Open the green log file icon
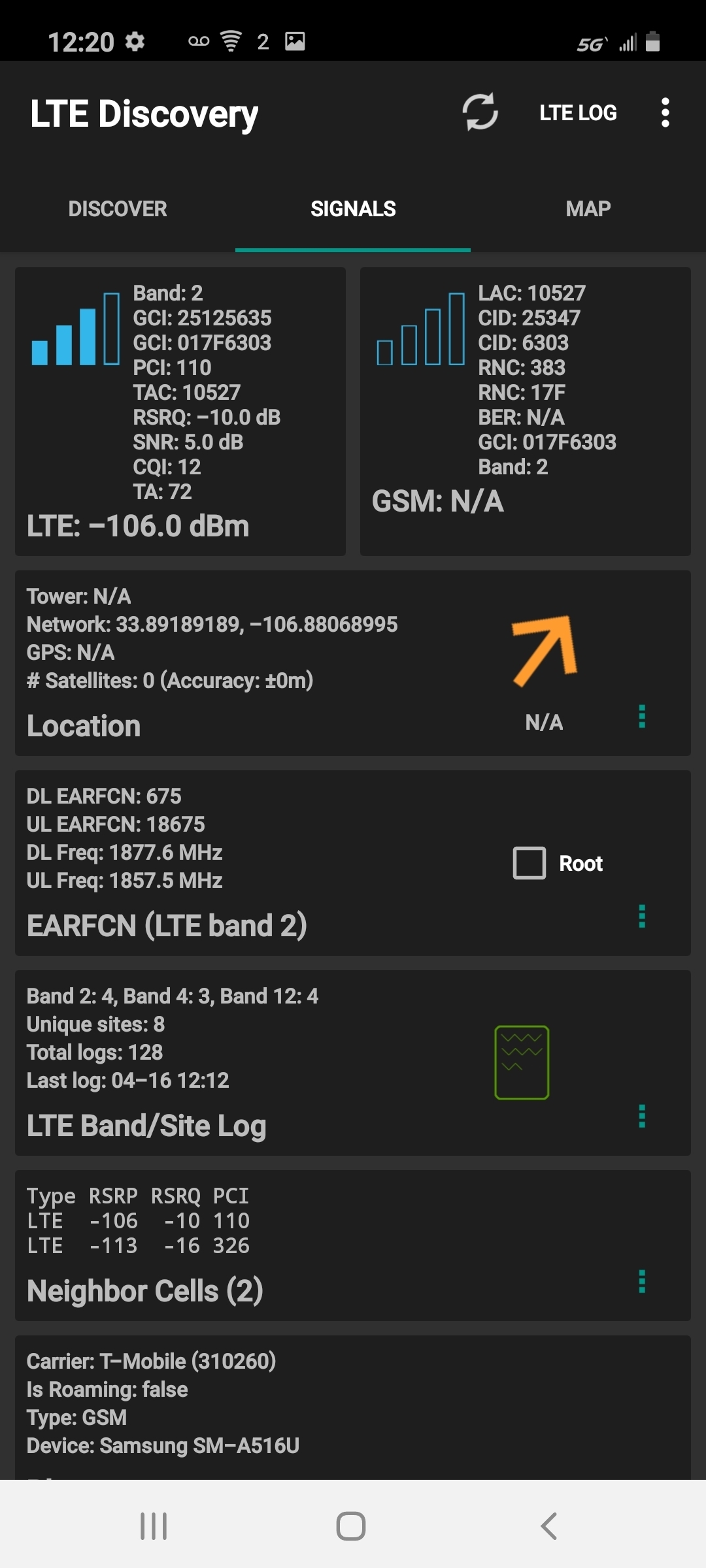 (x=522, y=1062)
